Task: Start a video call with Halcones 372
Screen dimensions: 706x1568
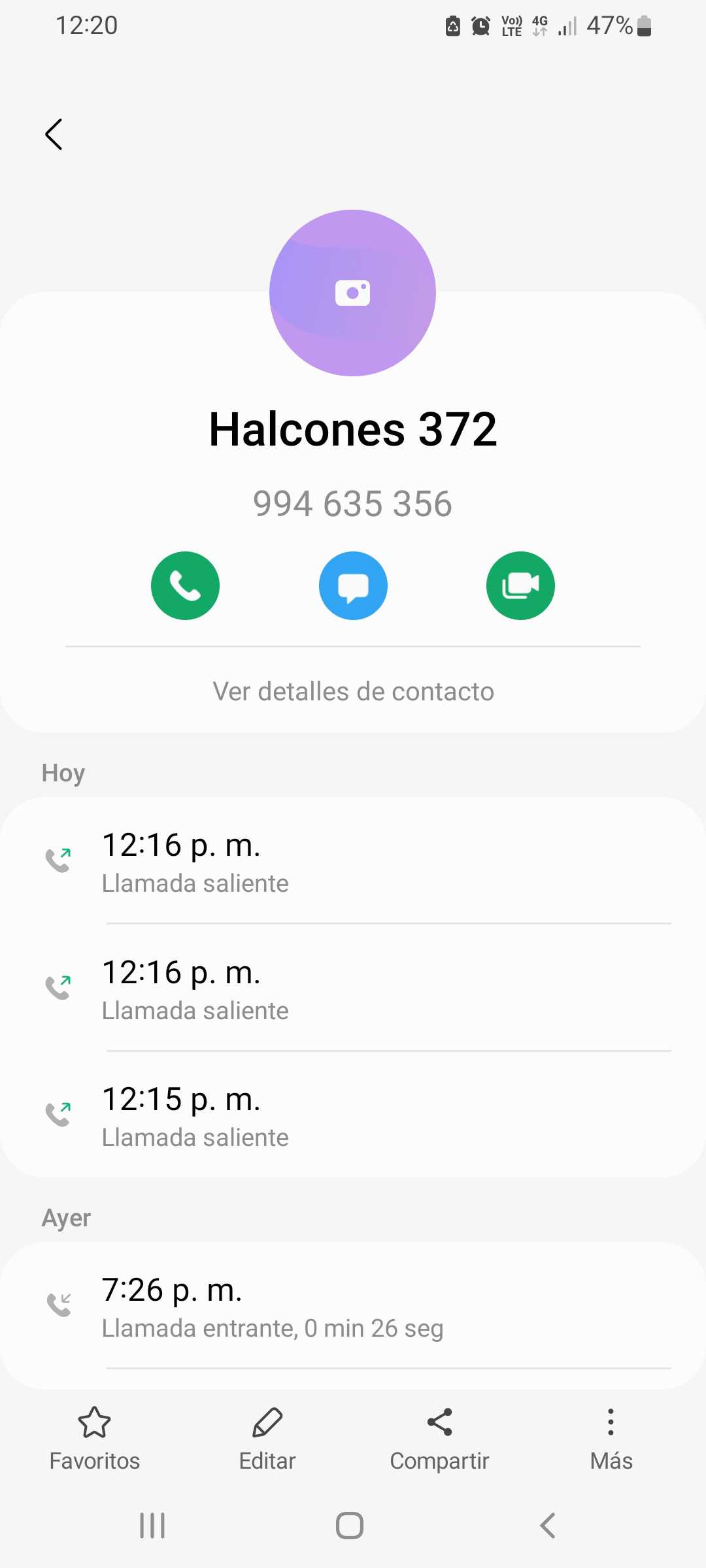Action: tap(520, 585)
